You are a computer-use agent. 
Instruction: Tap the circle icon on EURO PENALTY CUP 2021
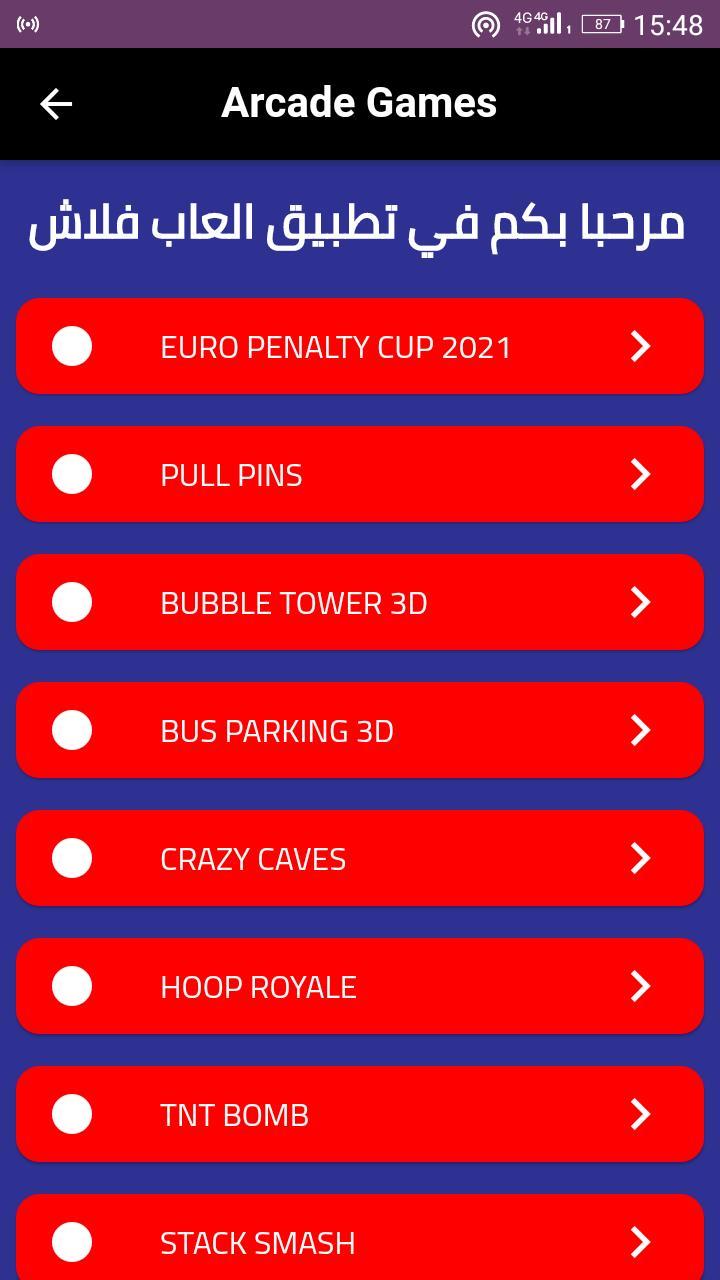pos(71,346)
